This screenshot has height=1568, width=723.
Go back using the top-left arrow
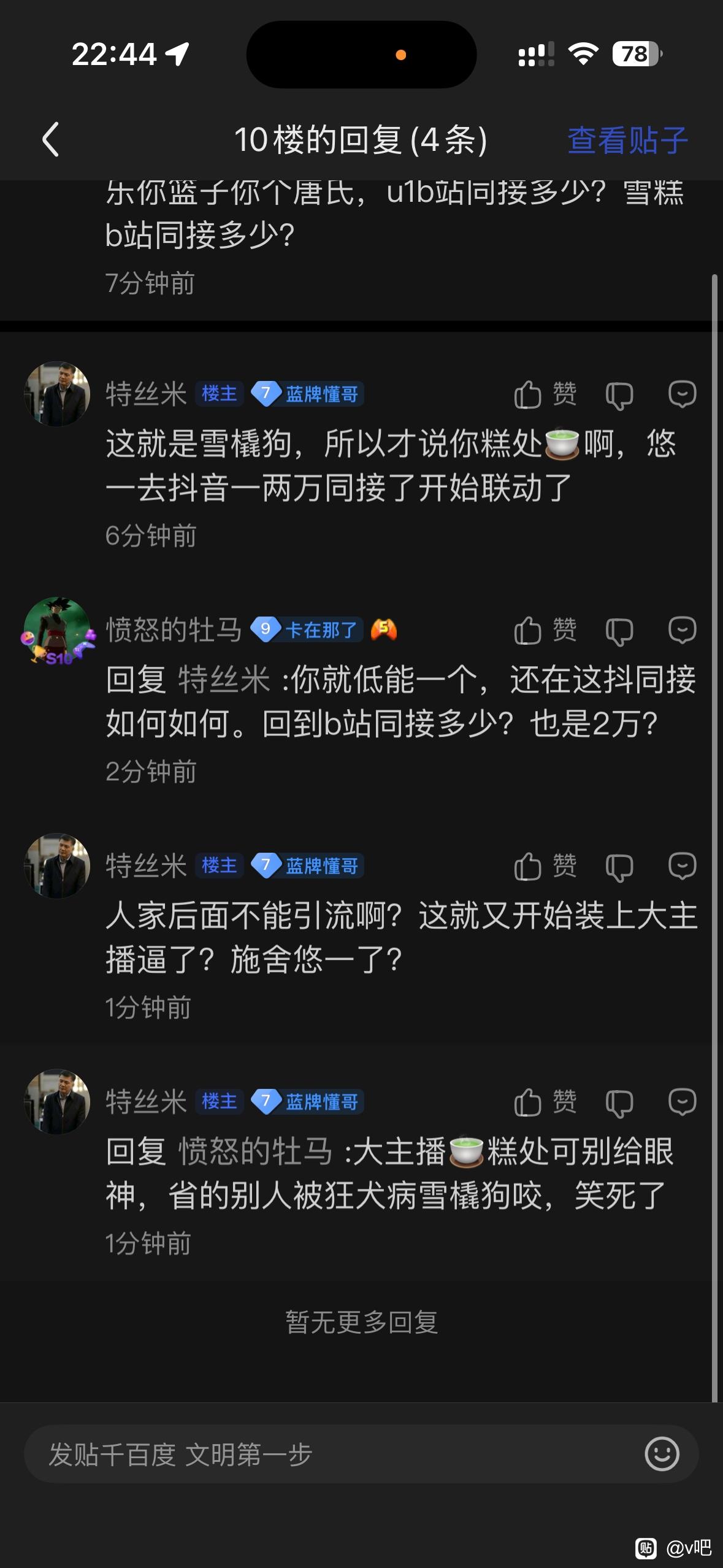point(51,139)
